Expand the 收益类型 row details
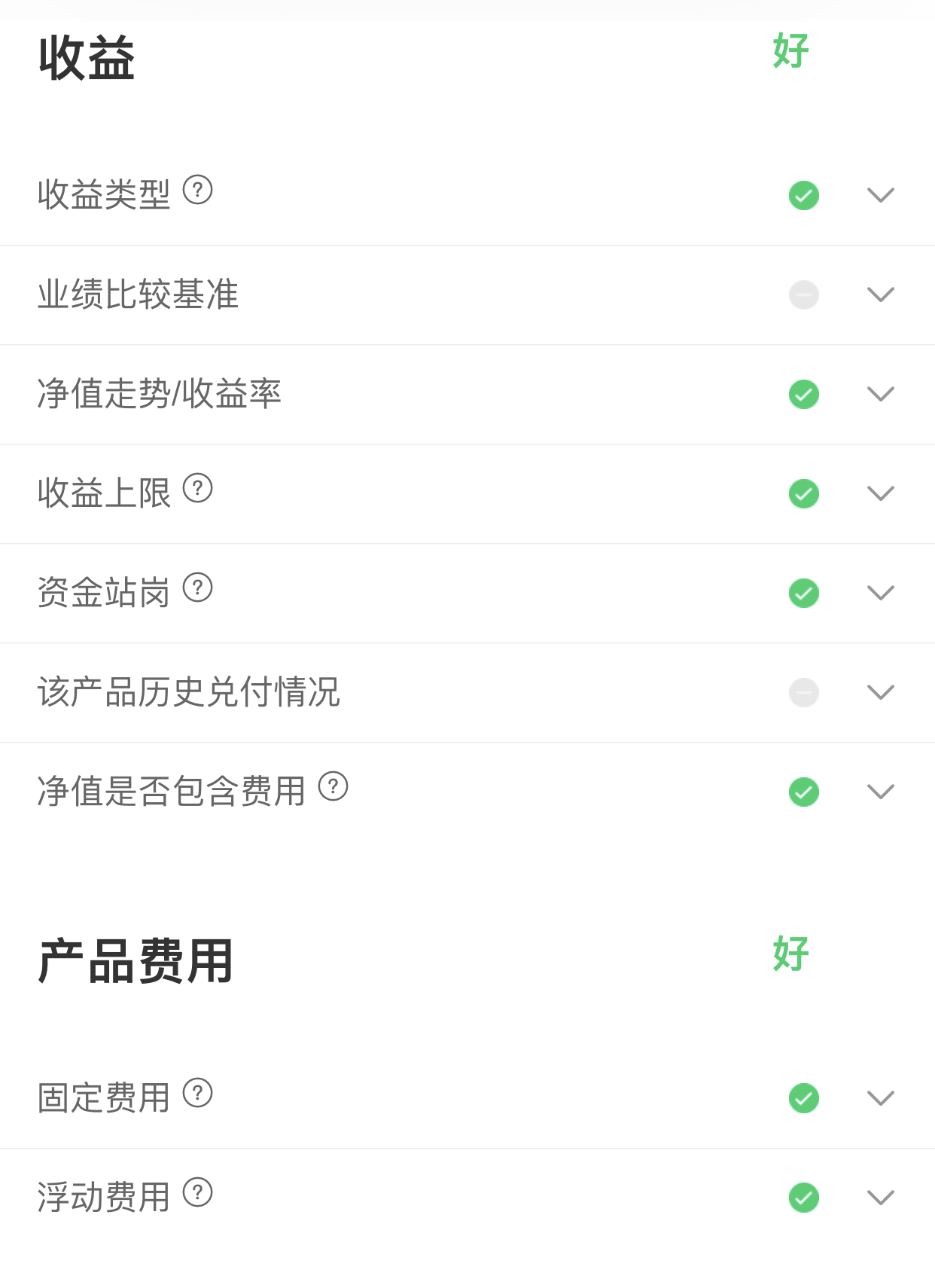 (880, 194)
